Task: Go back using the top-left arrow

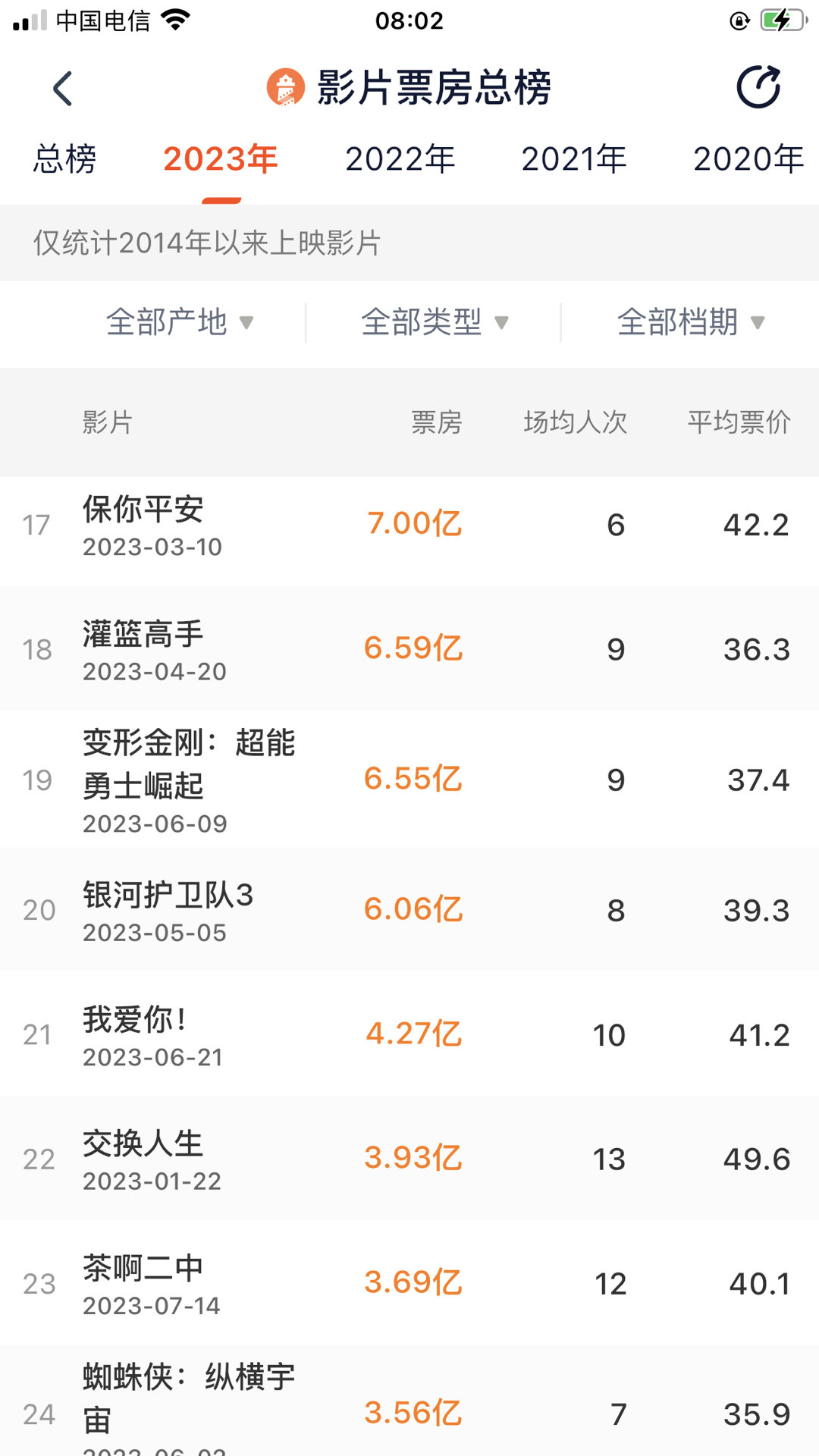Action: [x=63, y=89]
